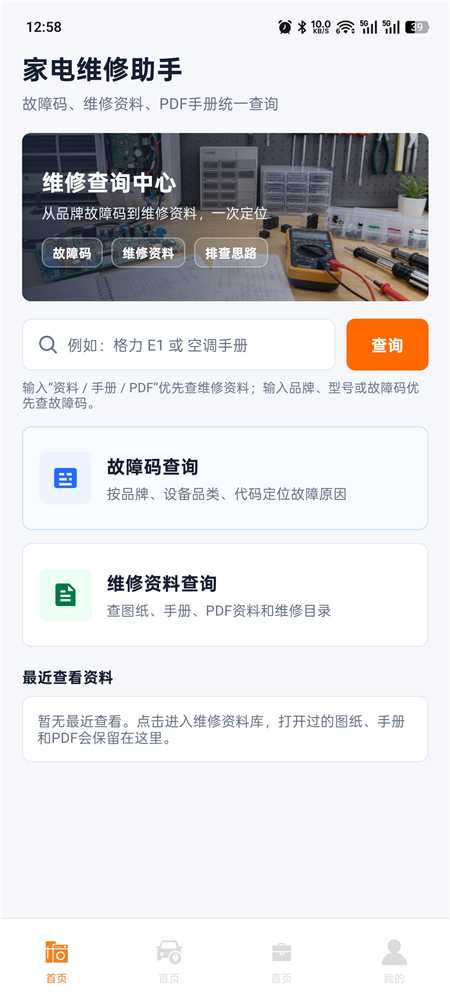Tap the orange 查询 button

pos(387,345)
